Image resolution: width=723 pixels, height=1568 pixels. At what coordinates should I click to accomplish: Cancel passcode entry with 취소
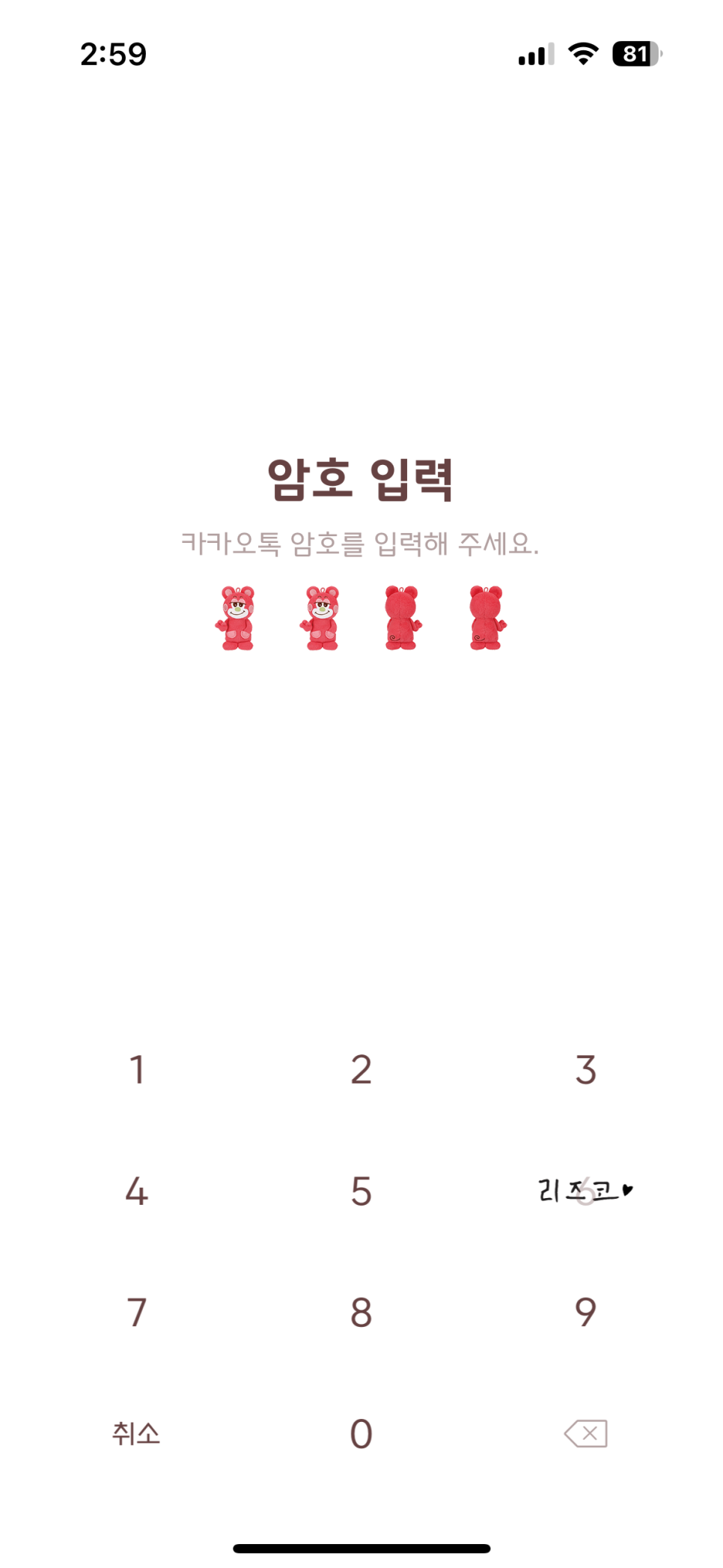coord(136,1433)
